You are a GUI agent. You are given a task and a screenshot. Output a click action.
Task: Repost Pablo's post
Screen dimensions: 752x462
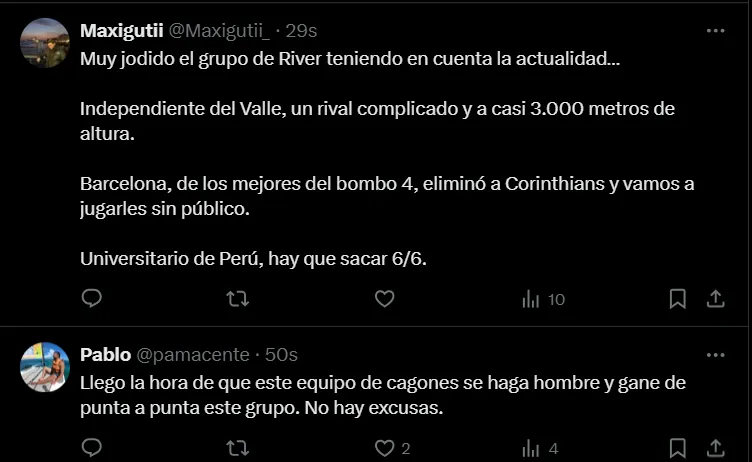click(x=238, y=448)
